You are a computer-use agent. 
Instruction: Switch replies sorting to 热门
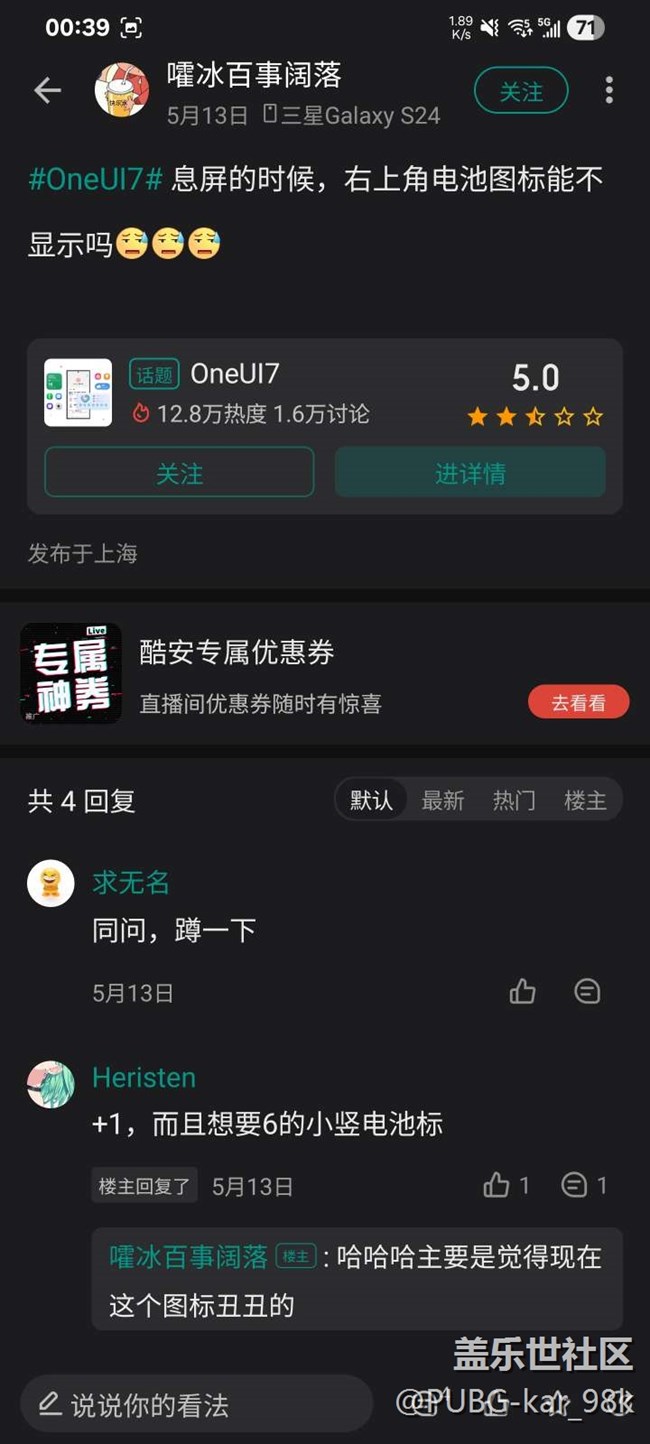click(514, 800)
